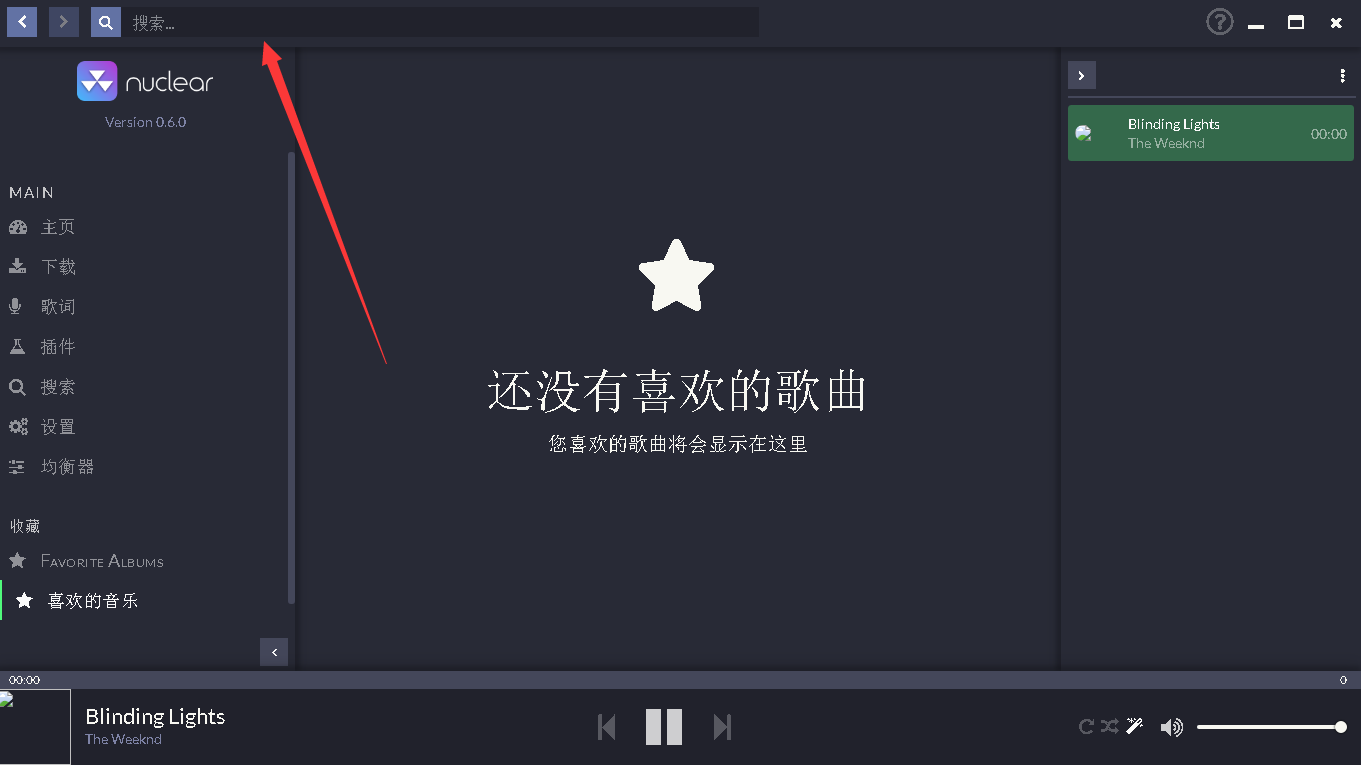The image size is (1361, 765).
Task: Collapse the queue panel with the arrow
Action: click(x=1081, y=75)
